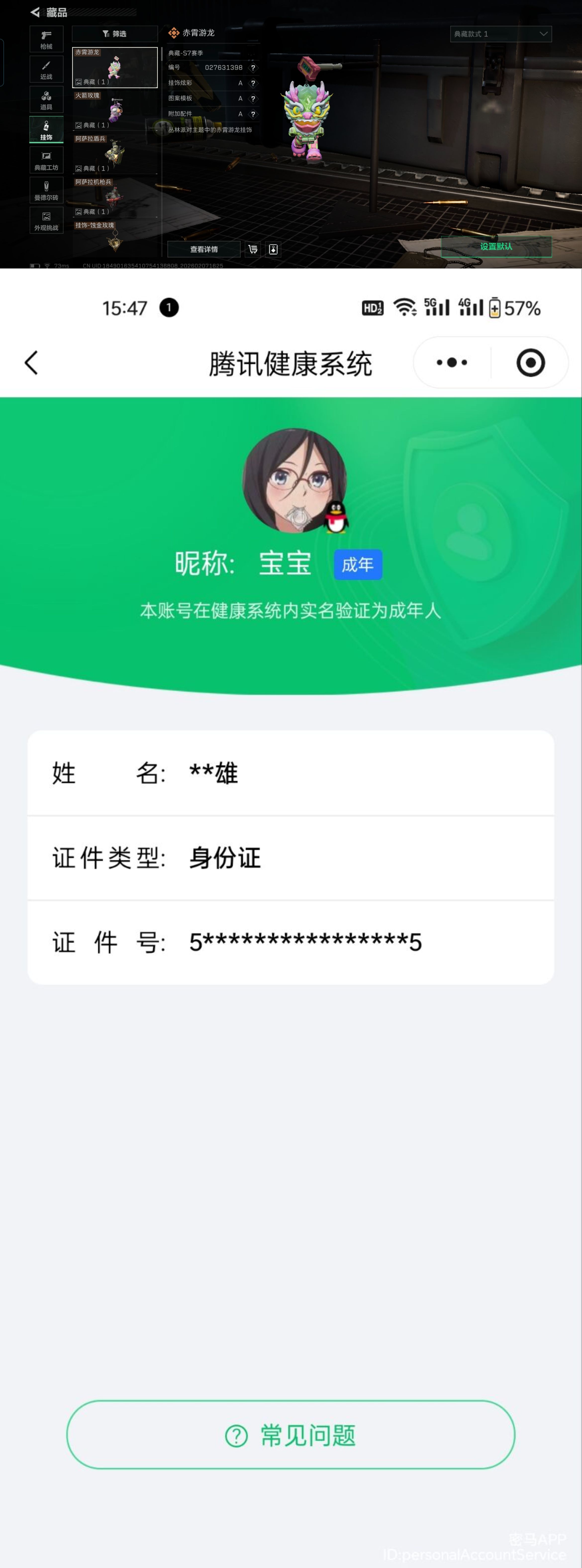
Task: Open the 道具 props category icon
Action: pyautogui.click(x=46, y=98)
